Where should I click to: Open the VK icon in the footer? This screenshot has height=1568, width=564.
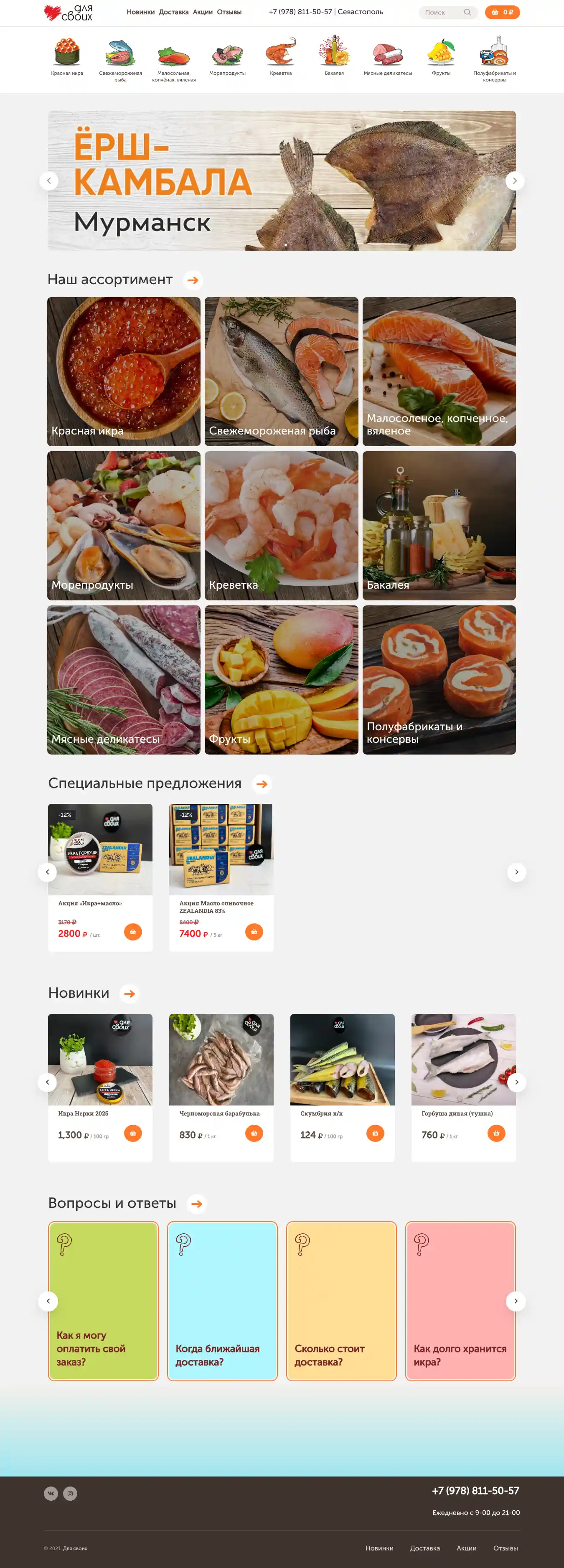tap(51, 1493)
